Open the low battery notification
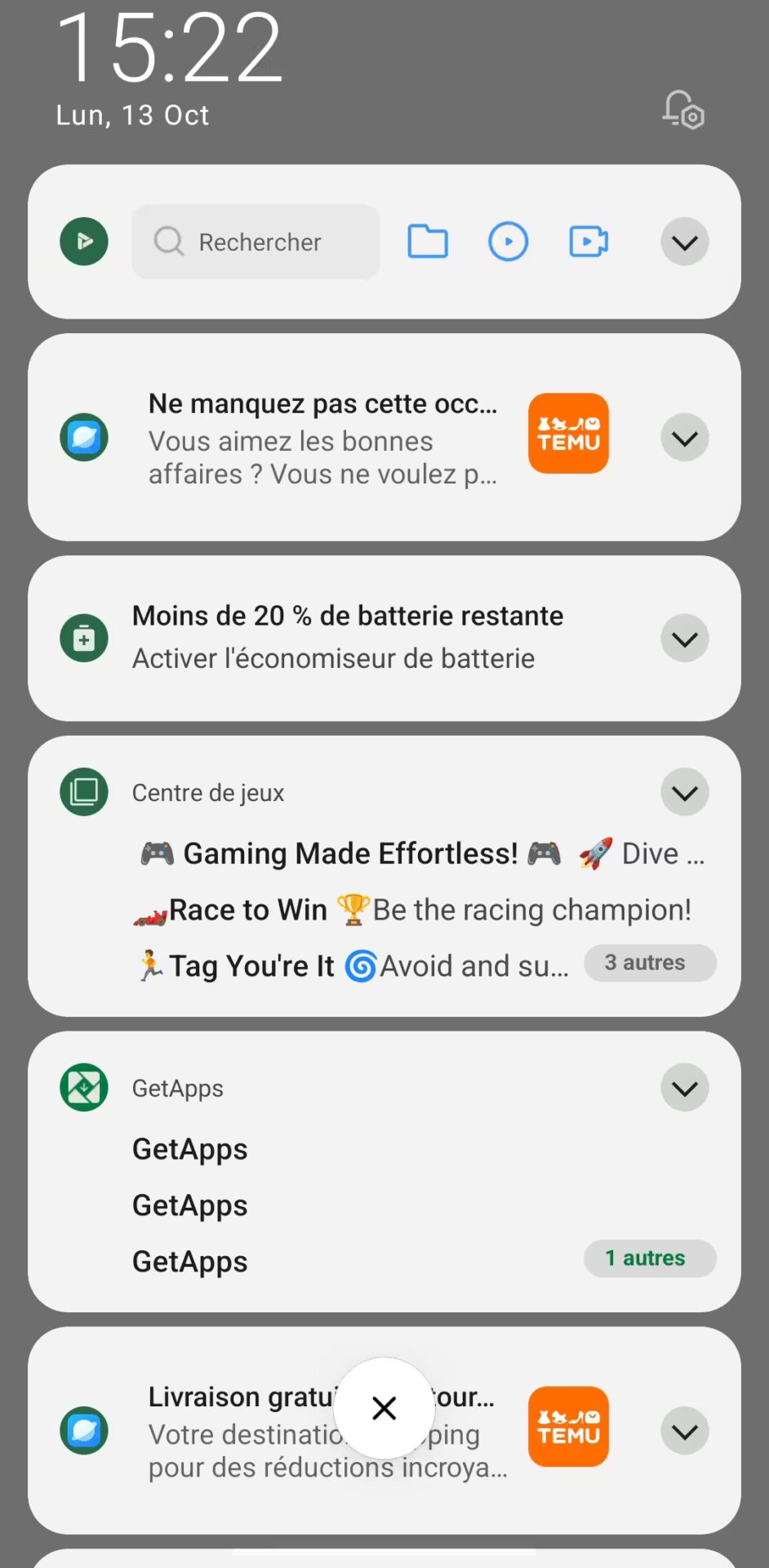This screenshot has height=1568, width=769. (x=347, y=637)
